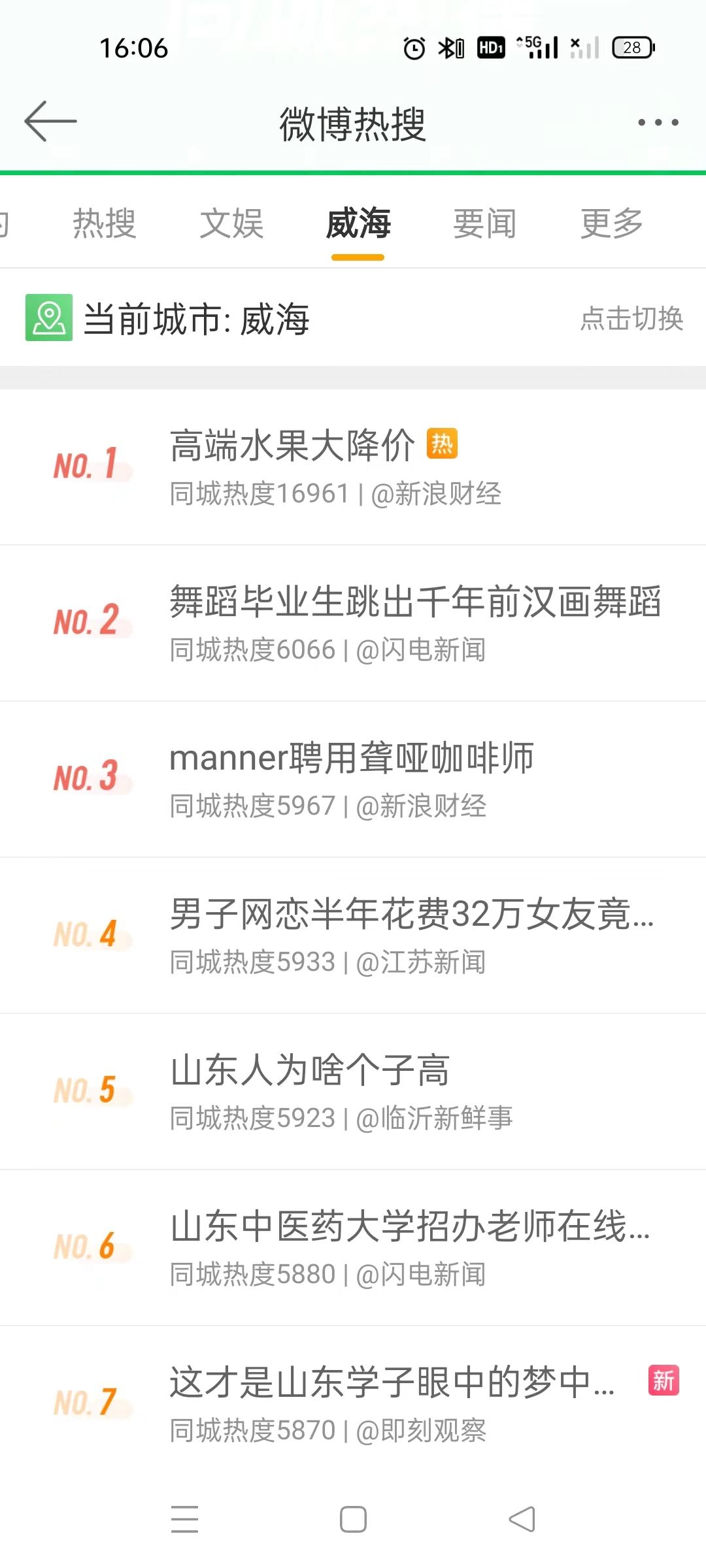The height and width of the screenshot is (1568, 706).
Task: Switch to the 文娱 tab
Action: click(x=231, y=223)
